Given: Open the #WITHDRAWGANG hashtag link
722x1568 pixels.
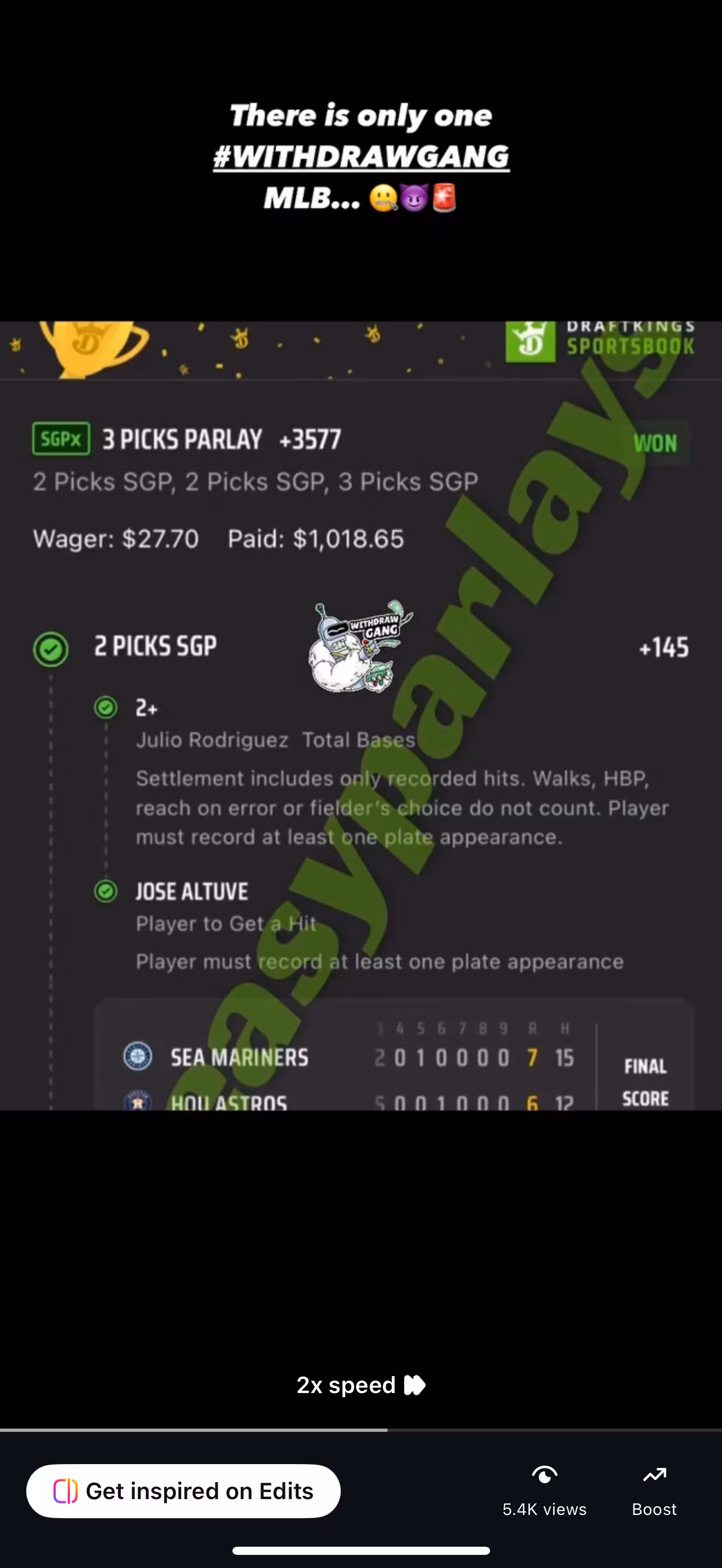Looking at the screenshot, I should (x=361, y=156).
